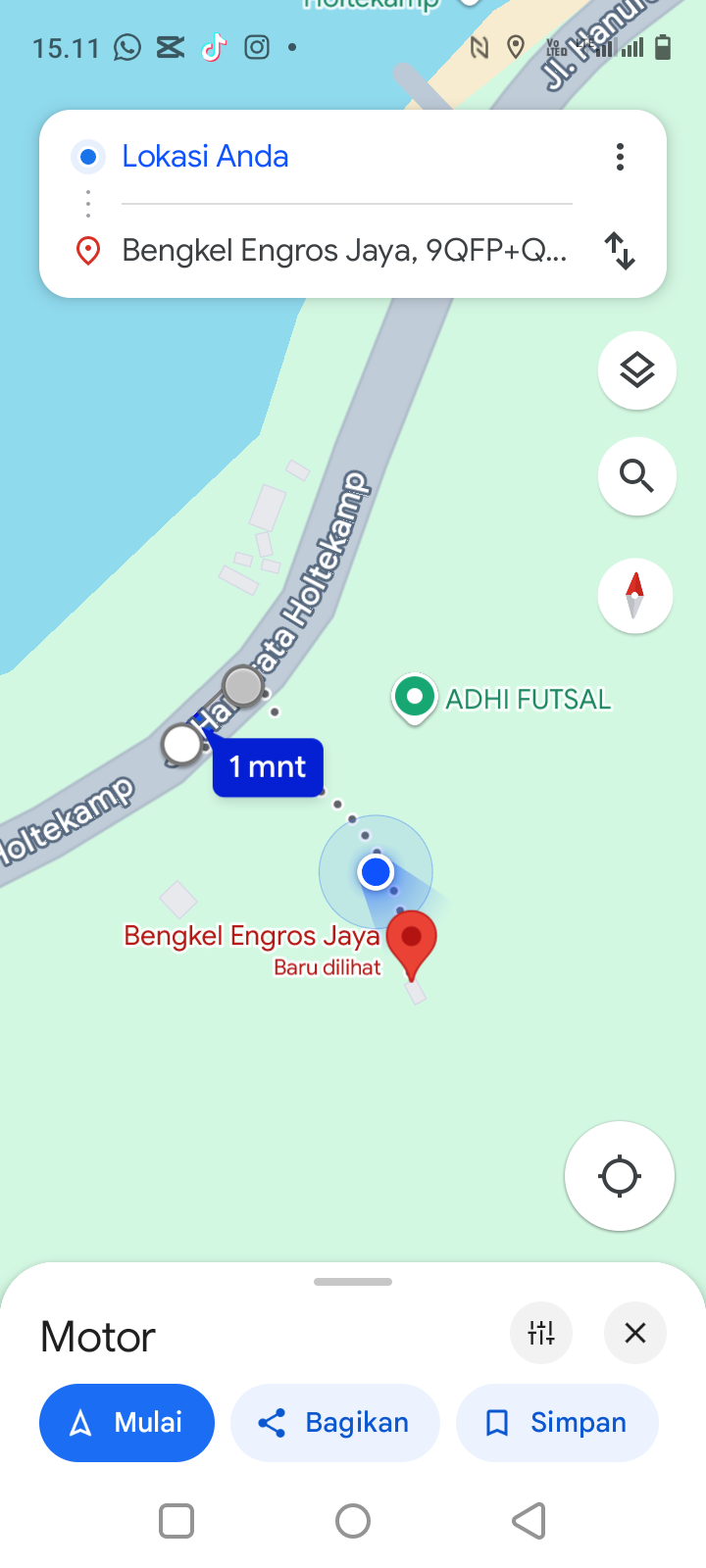Viewport: 706px width, 1568px height.
Task: Open the overflow menu in the route card
Action: click(620, 157)
